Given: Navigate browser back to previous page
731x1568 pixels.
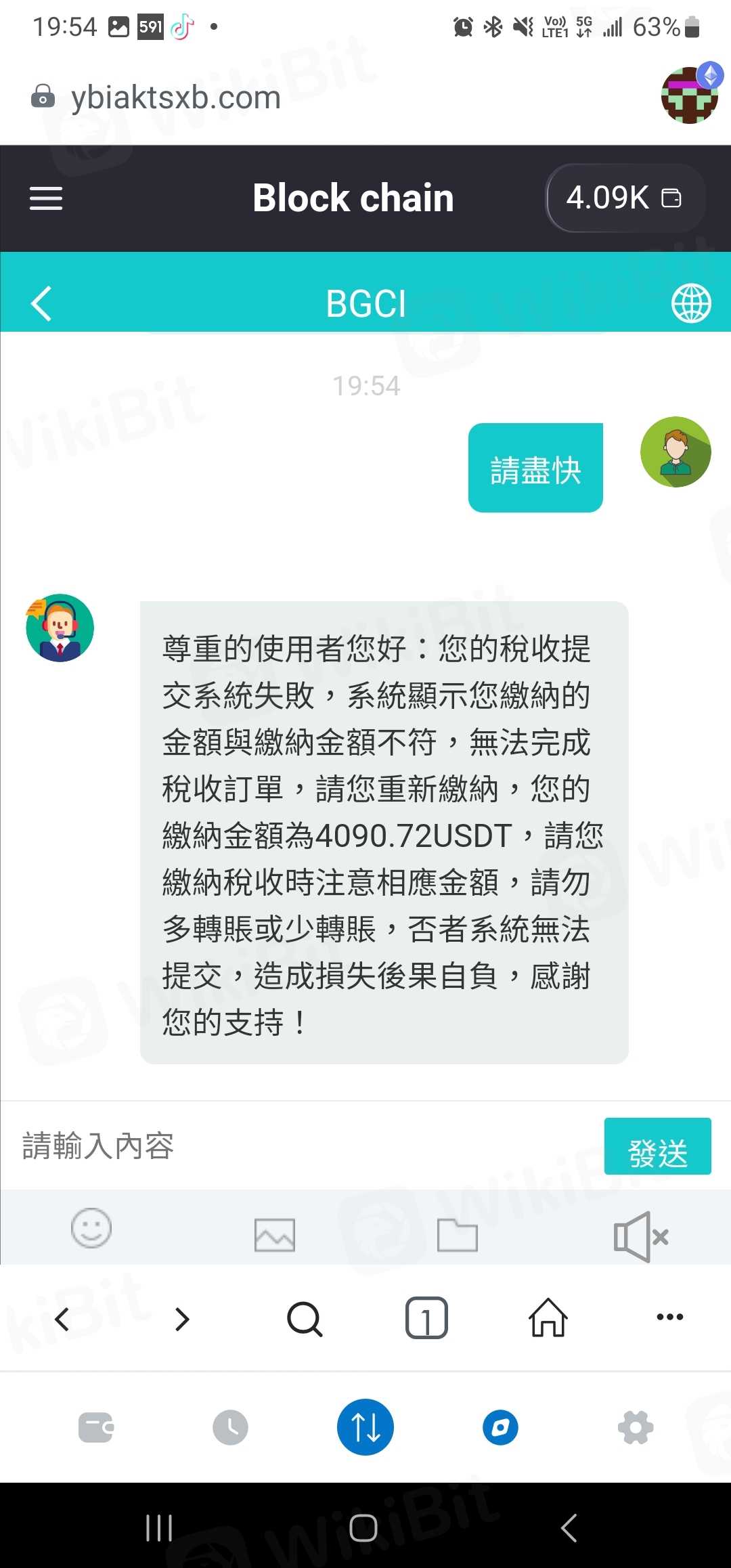Looking at the screenshot, I should tap(62, 1319).
